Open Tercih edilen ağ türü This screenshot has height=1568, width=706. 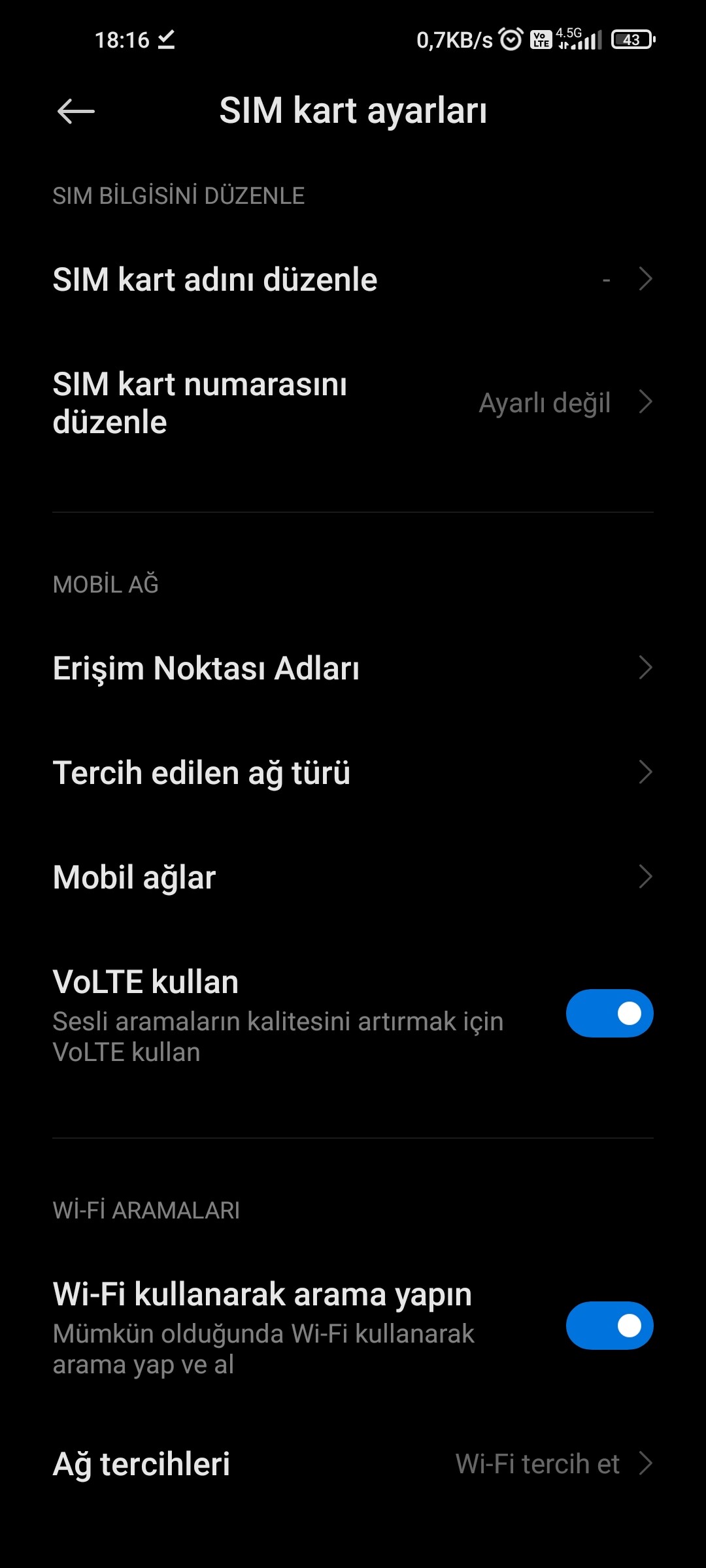point(353,772)
